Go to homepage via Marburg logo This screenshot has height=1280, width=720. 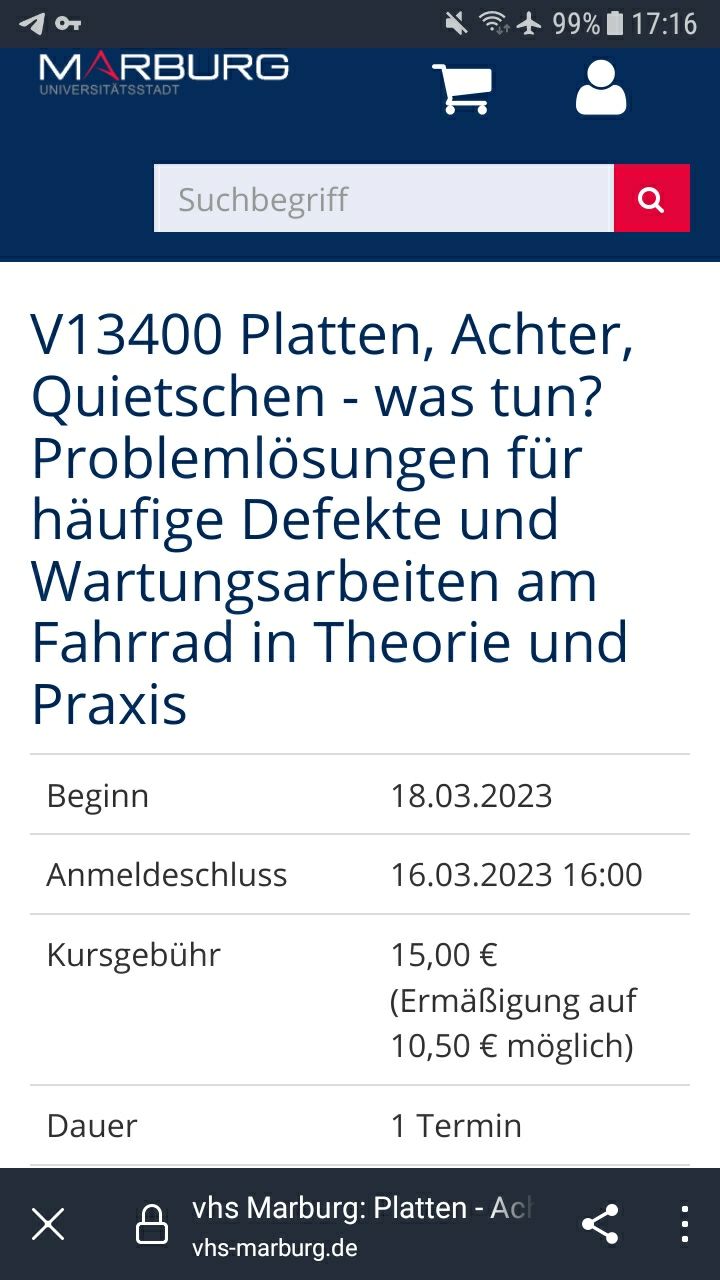164,72
